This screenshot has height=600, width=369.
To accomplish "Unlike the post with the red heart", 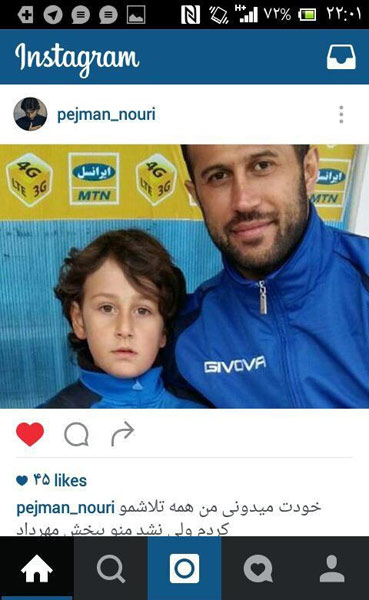I will tap(30, 434).
